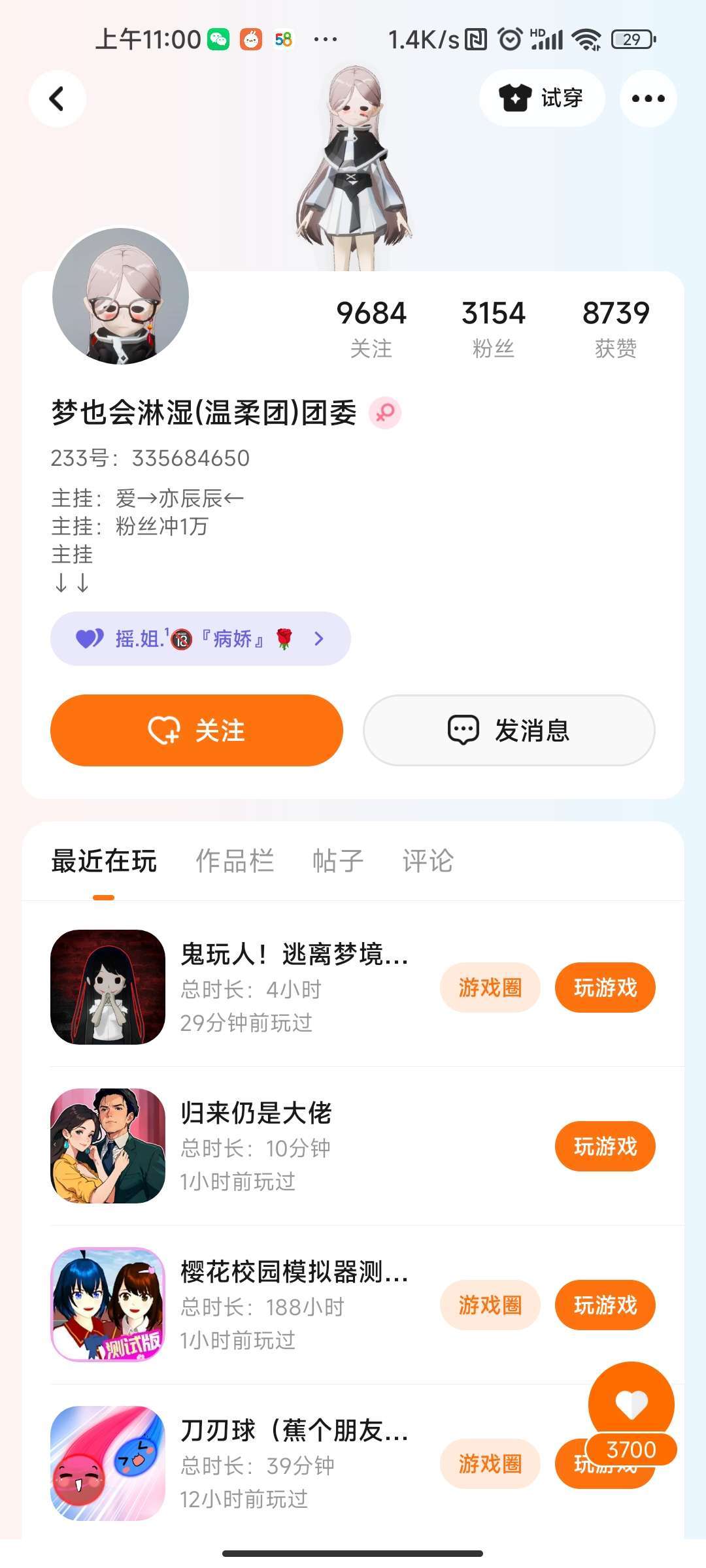Open 游戏圈 for 樱花校园模拟器

pyautogui.click(x=490, y=1305)
